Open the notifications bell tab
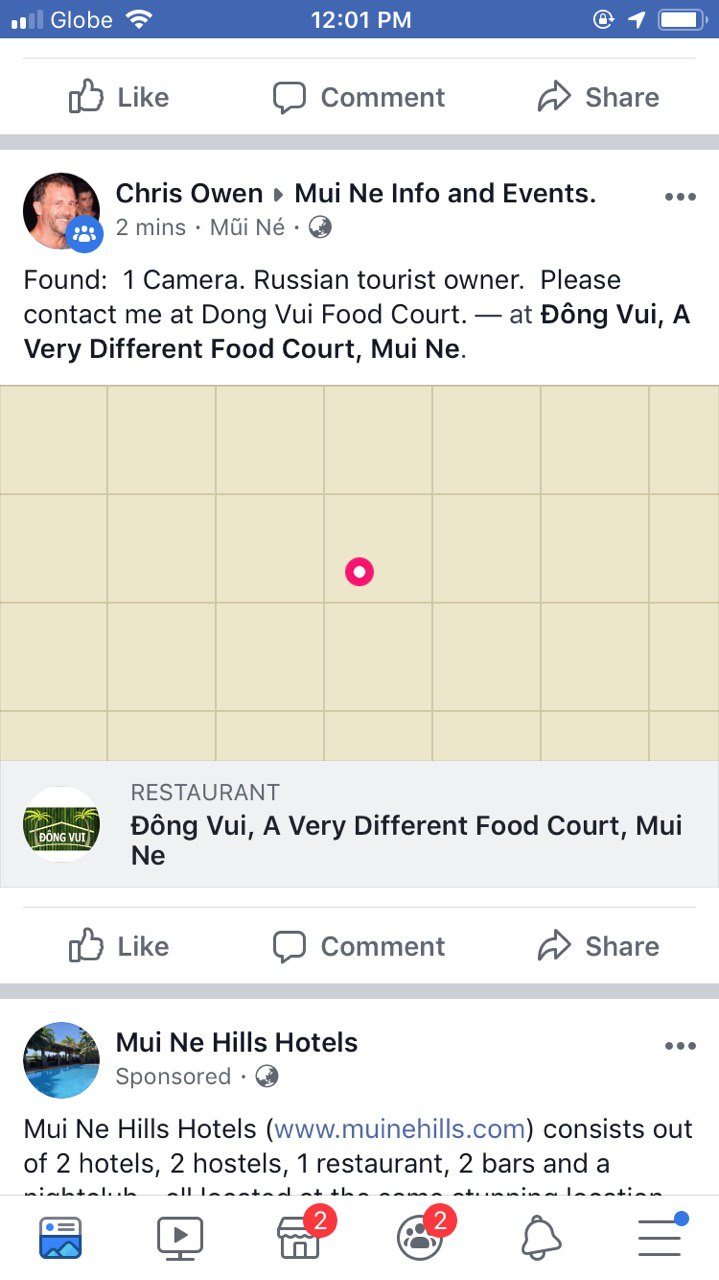 pyautogui.click(x=541, y=1238)
